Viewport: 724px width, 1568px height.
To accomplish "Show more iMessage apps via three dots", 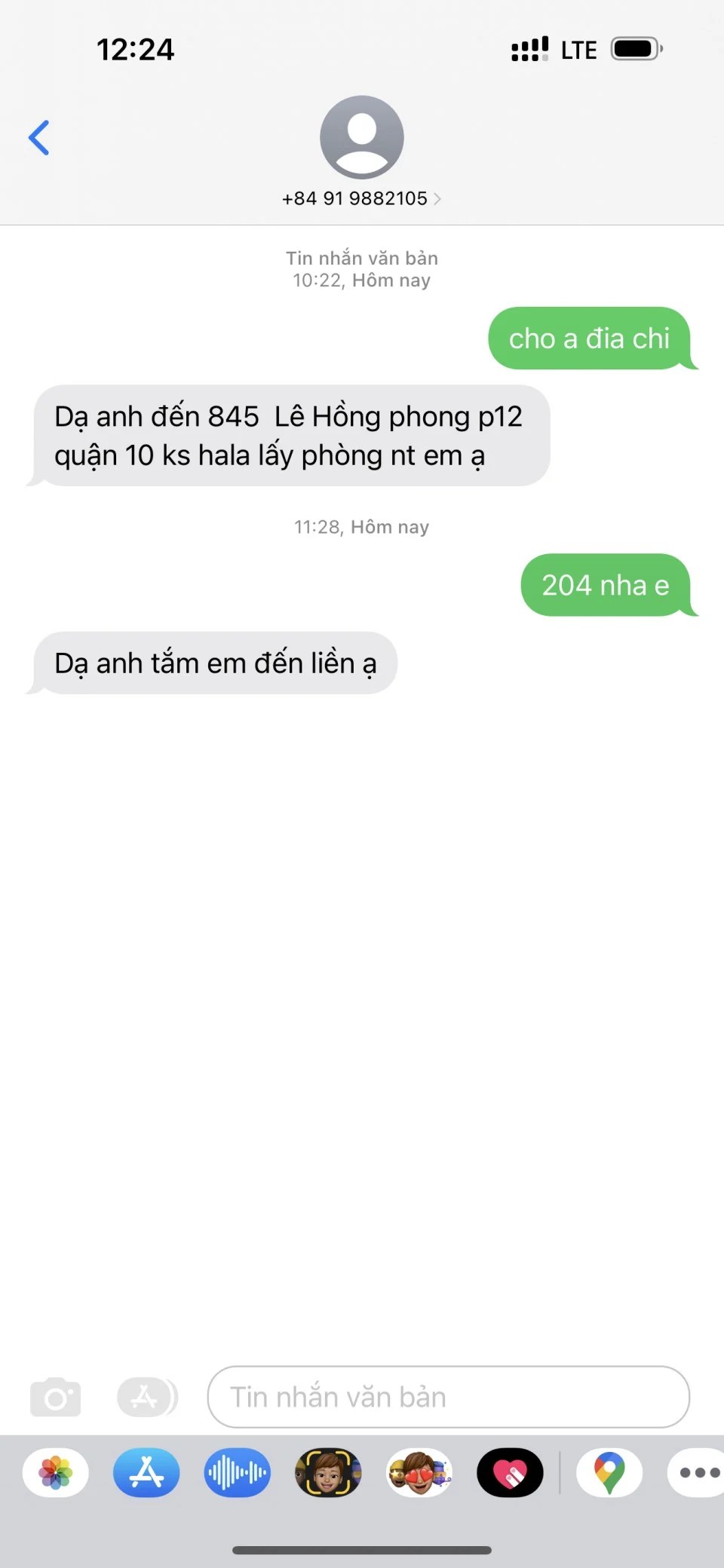I will [698, 1472].
